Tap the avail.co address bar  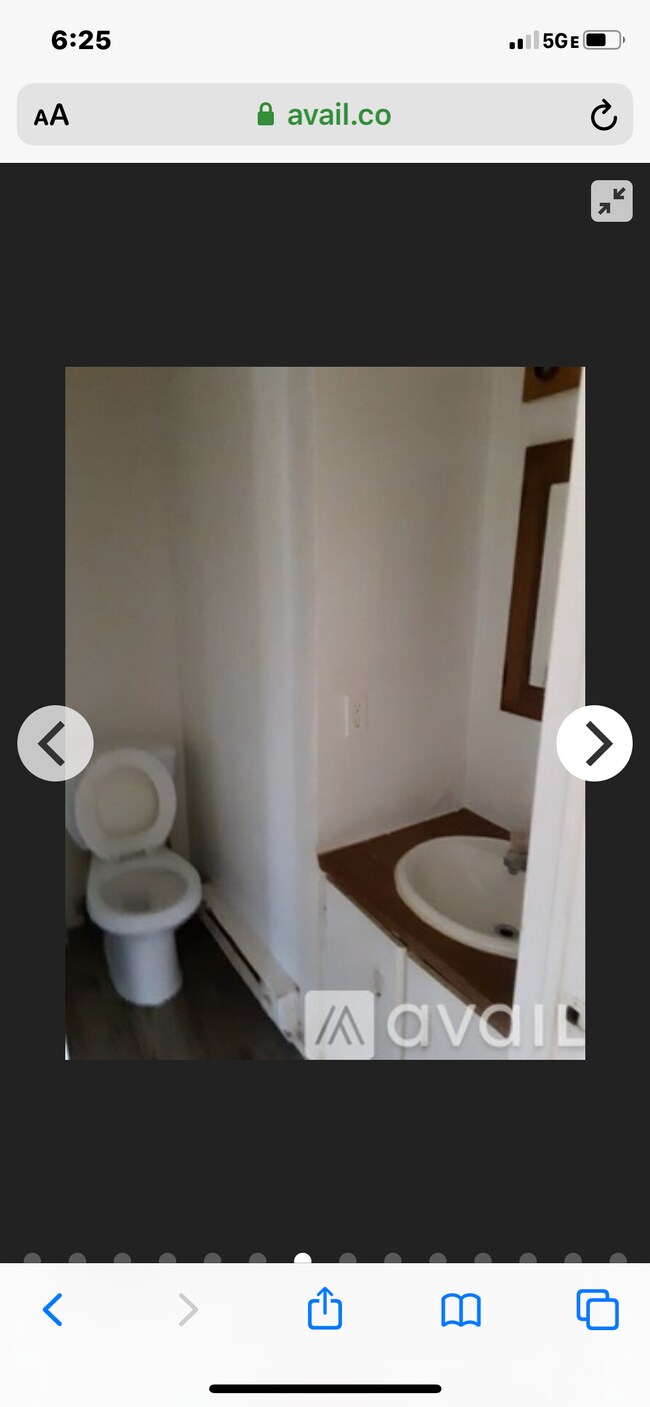[x=325, y=115]
